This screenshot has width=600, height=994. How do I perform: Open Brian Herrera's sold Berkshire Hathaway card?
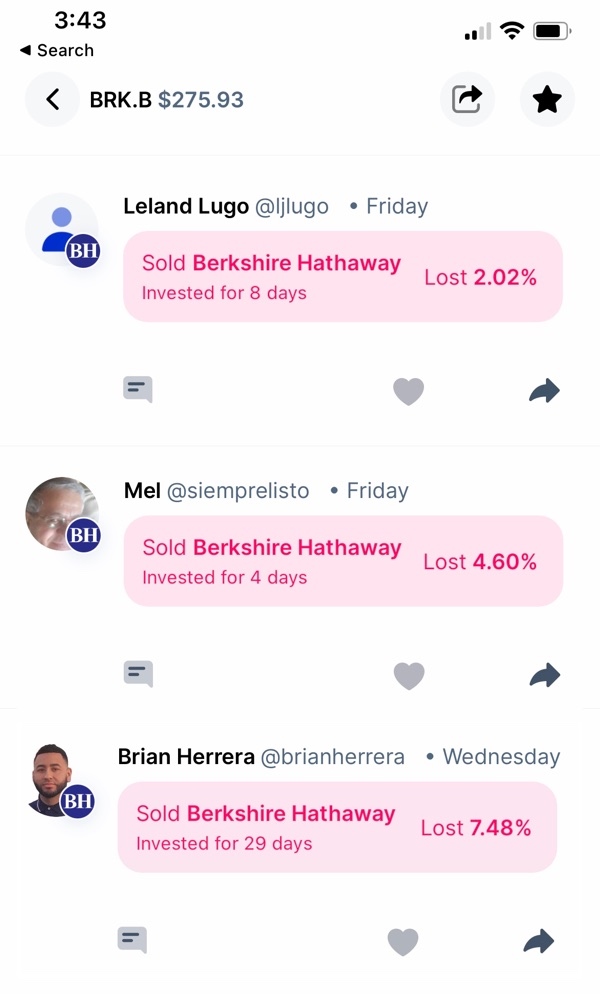[x=337, y=827]
